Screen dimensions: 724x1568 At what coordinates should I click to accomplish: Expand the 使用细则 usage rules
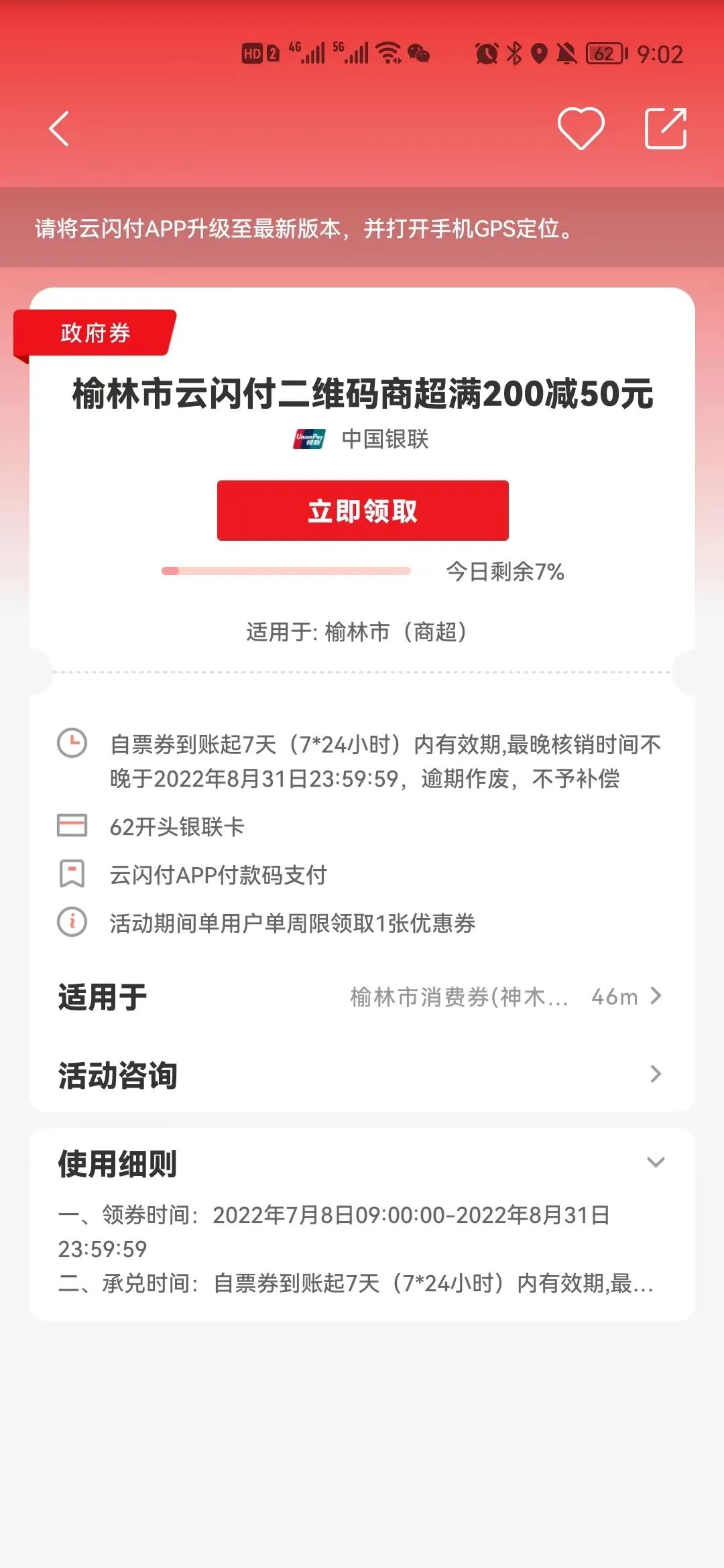coord(655,1163)
